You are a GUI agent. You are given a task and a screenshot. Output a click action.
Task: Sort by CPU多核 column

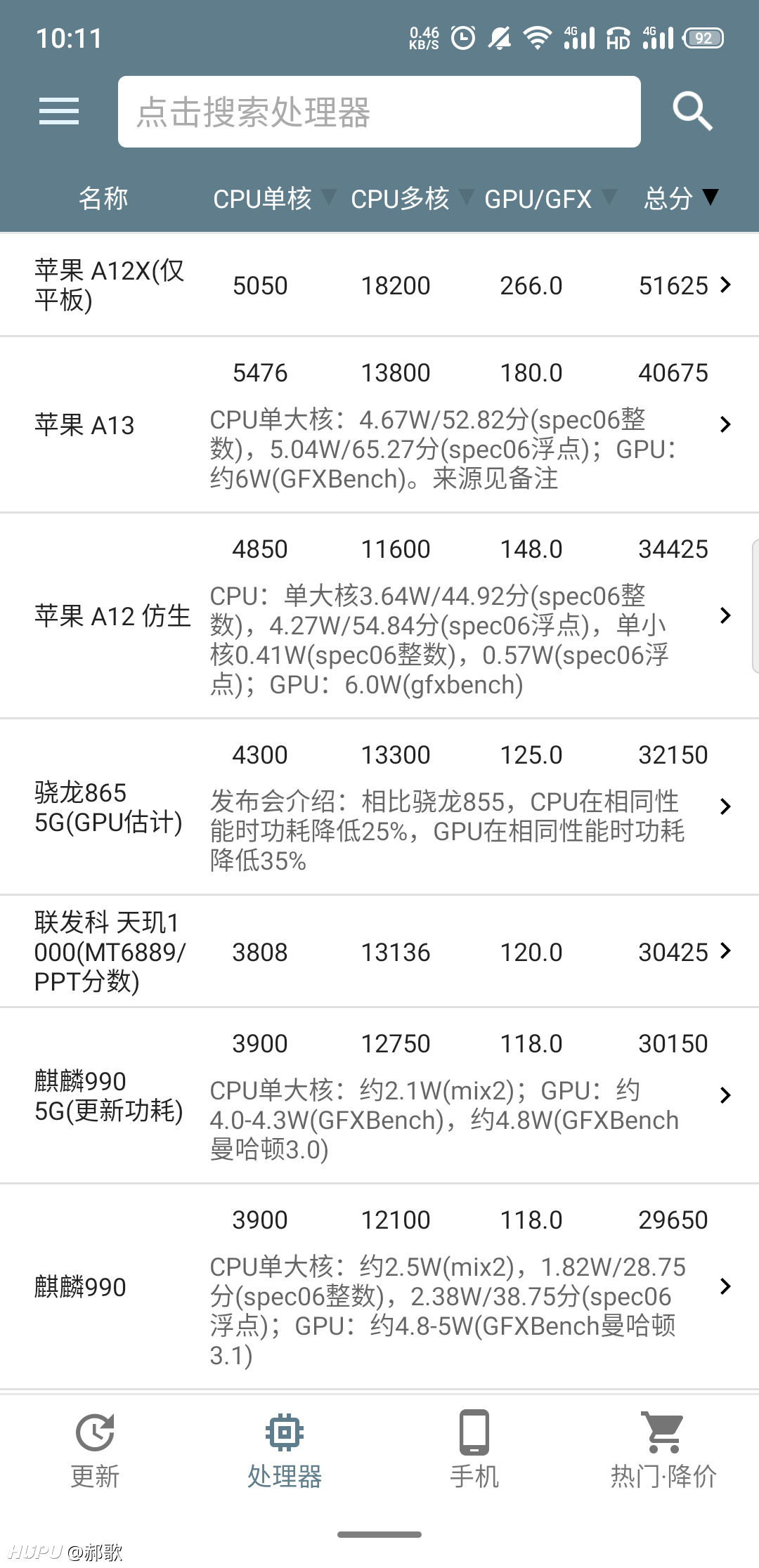(x=412, y=199)
